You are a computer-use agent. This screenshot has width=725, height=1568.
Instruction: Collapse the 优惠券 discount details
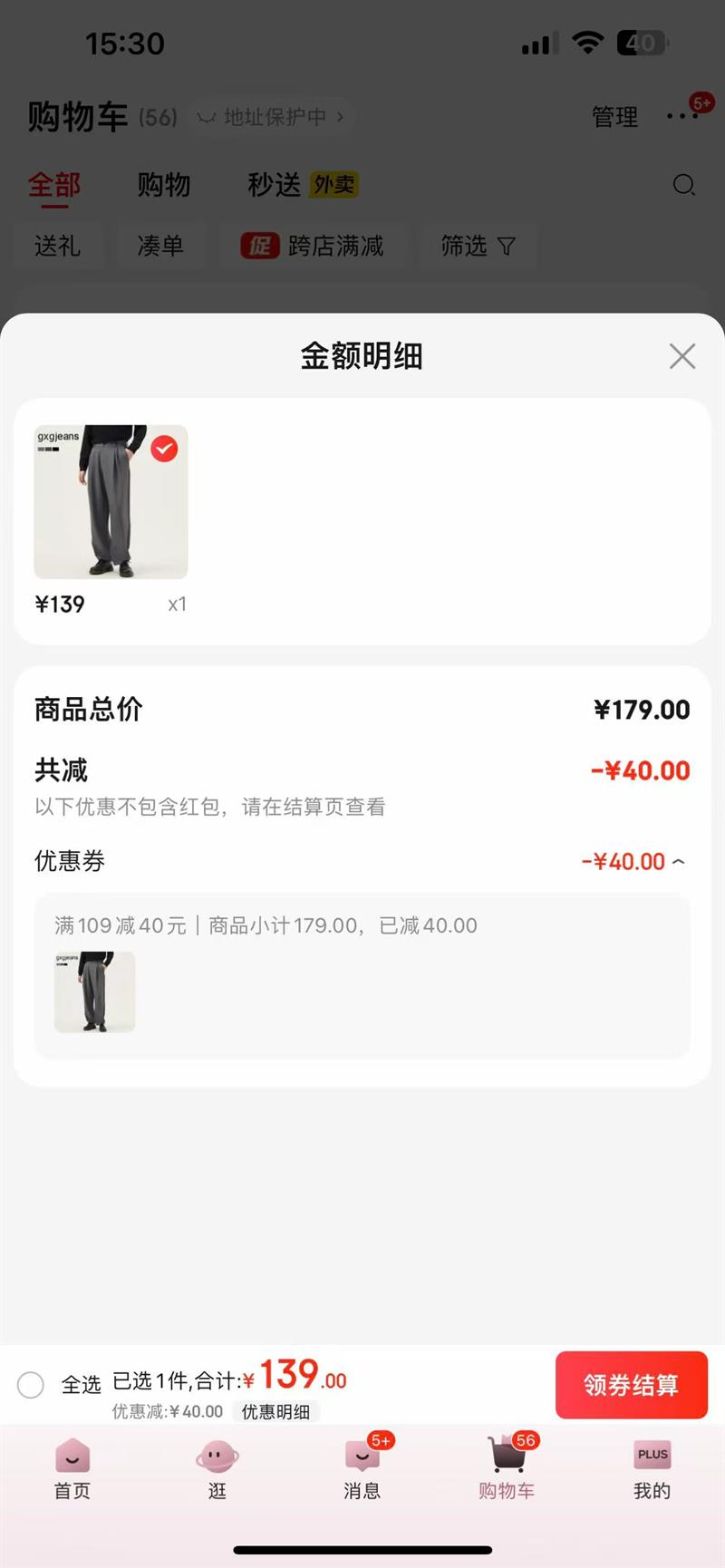click(679, 861)
